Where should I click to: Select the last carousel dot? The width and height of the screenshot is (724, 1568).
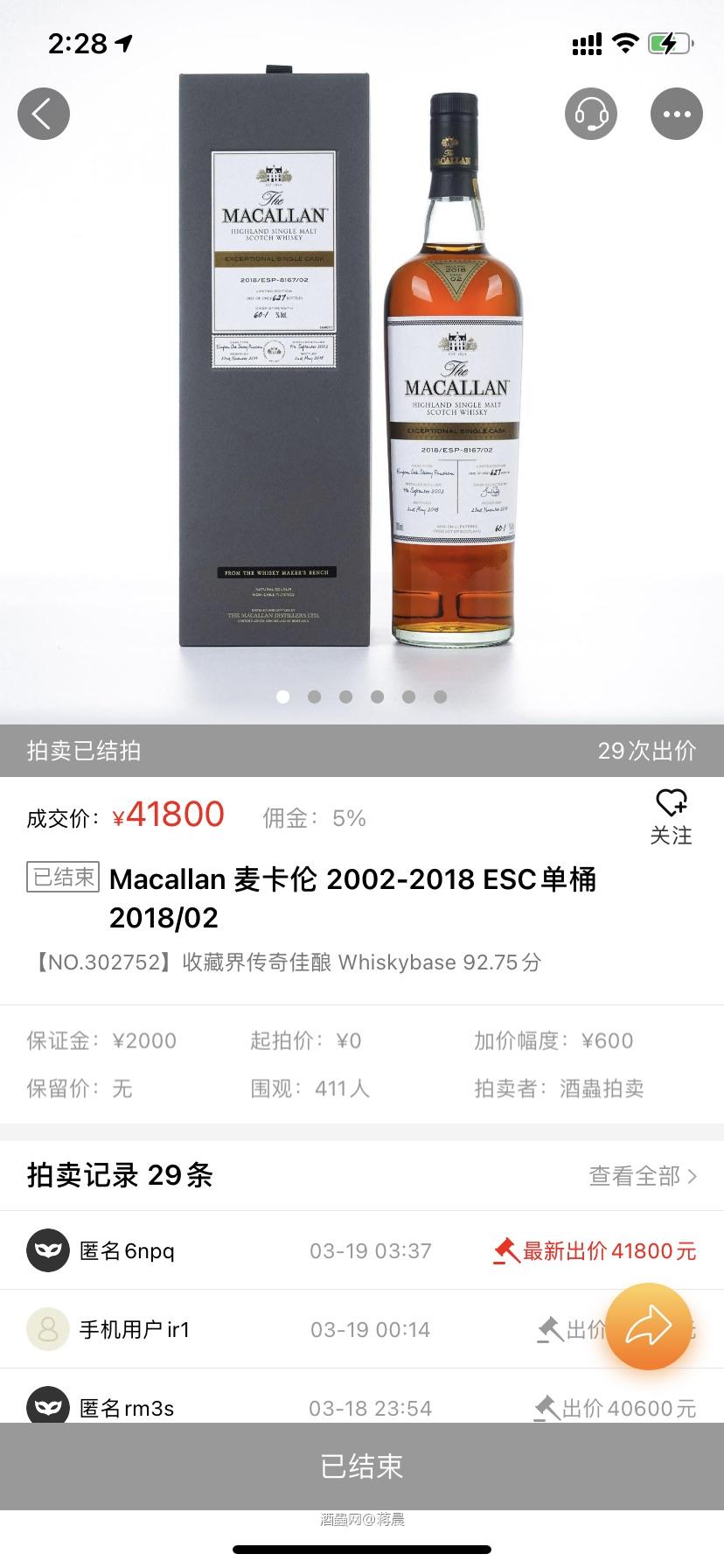pos(440,697)
